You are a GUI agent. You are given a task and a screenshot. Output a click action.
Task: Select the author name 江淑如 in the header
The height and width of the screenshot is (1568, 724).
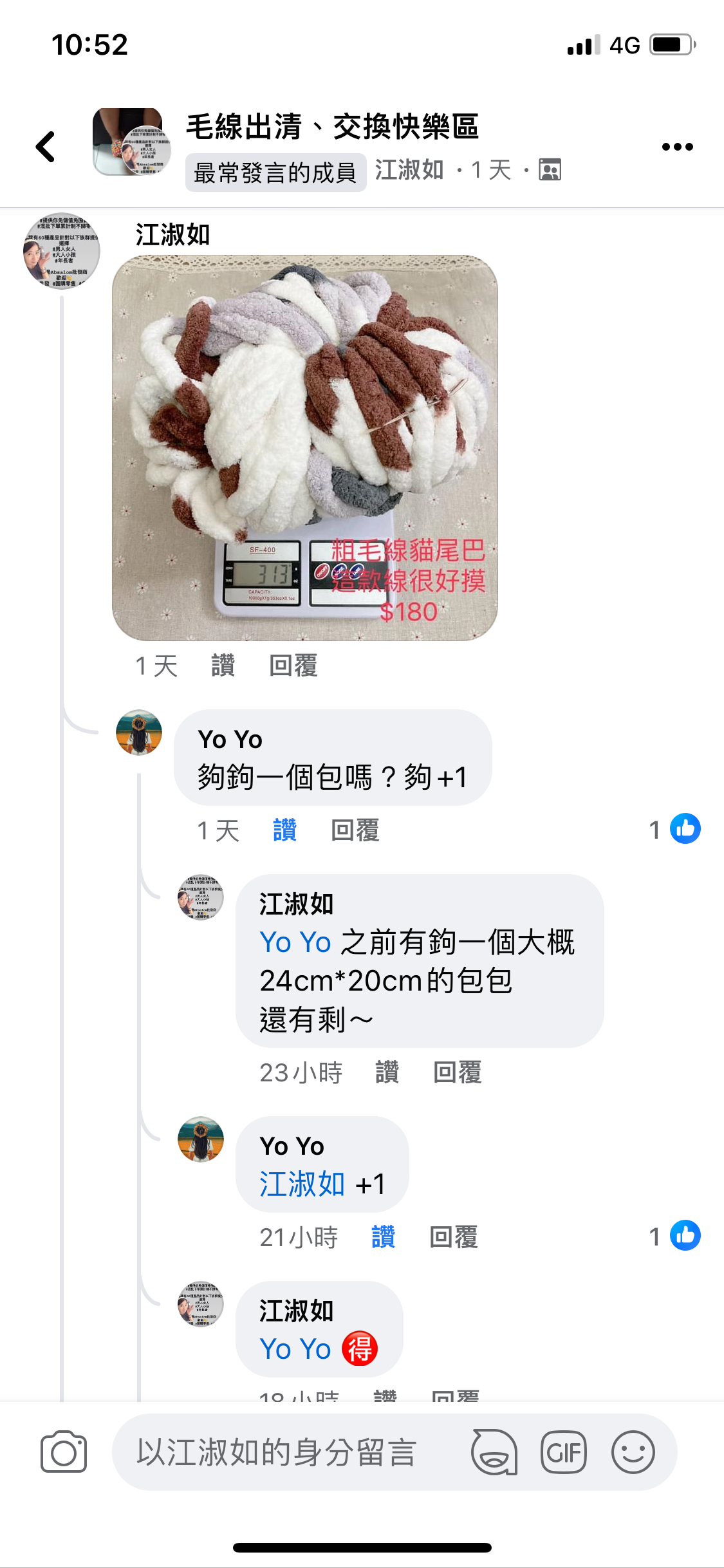point(408,169)
